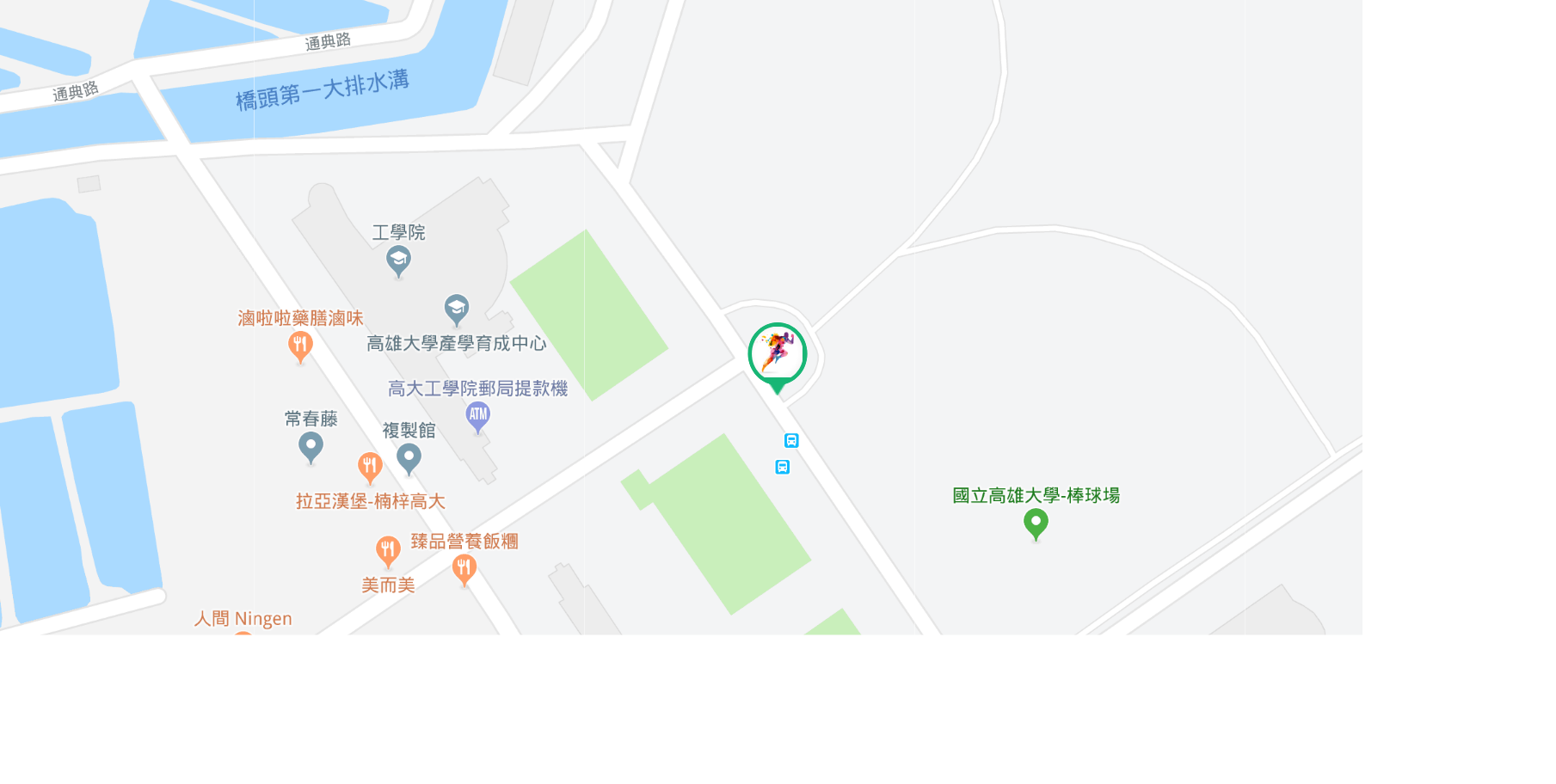
Task: Open the 工學院 map pin
Action: pyautogui.click(x=398, y=260)
